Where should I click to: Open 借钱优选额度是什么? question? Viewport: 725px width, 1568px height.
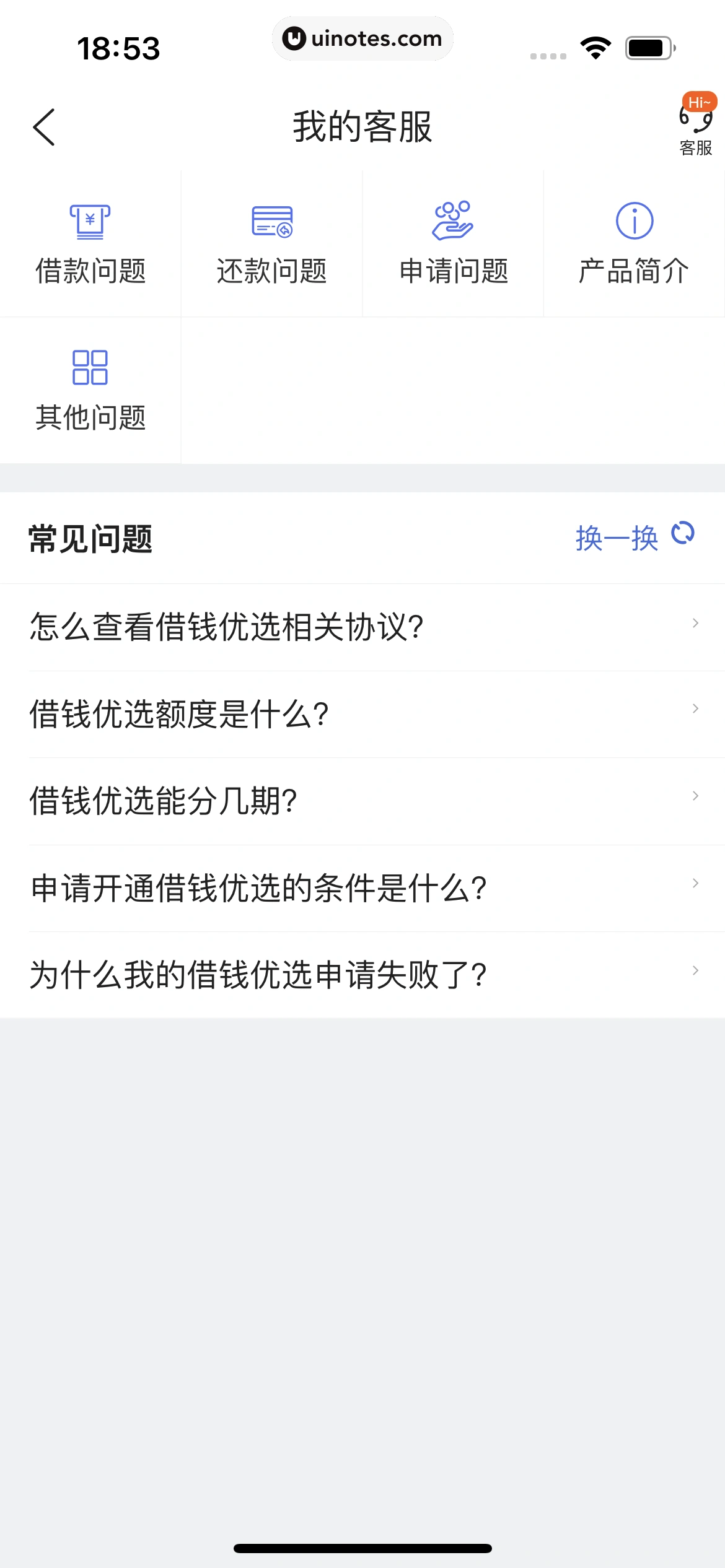click(362, 714)
